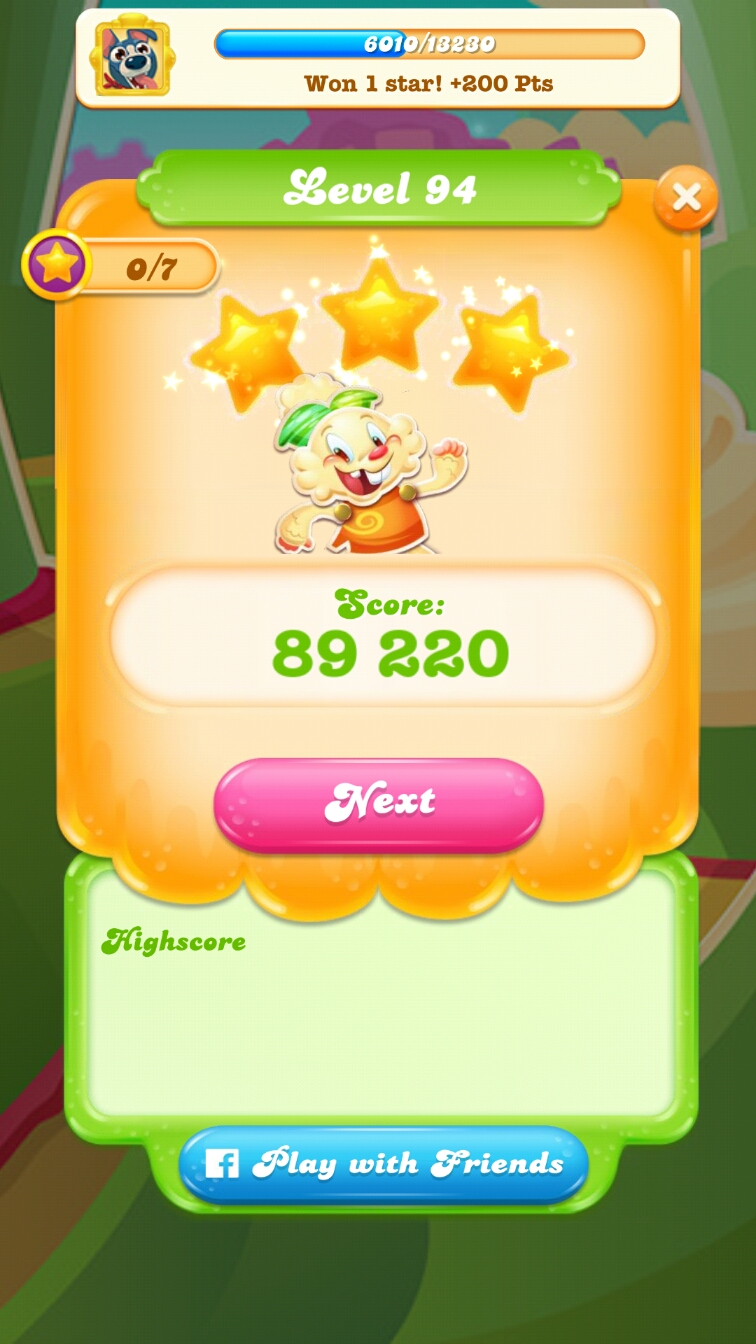
Task: Close the Level 94 results dialog
Action: pyautogui.click(x=686, y=198)
